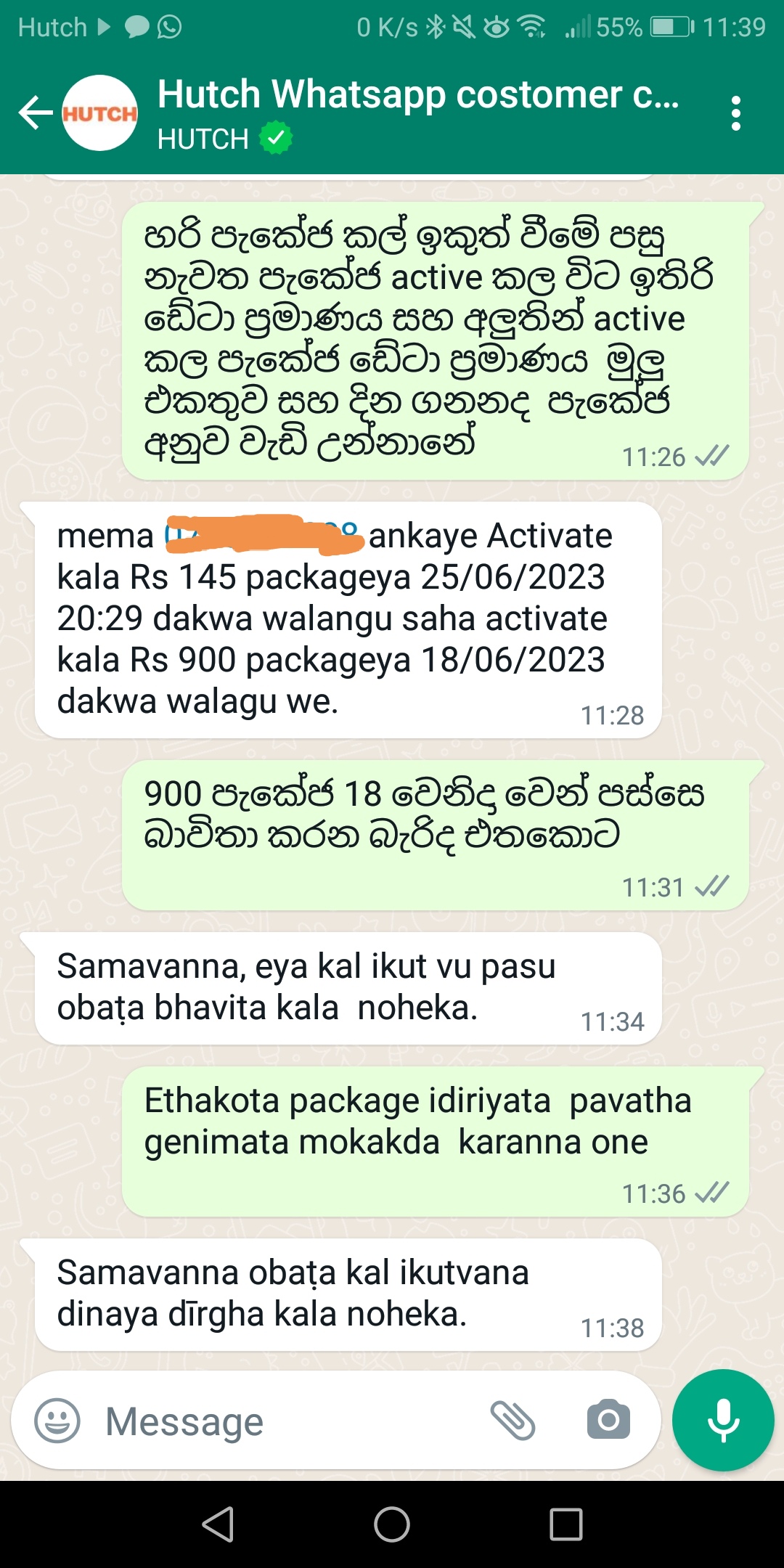Open the emoji picker
Image resolution: width=784 pixels, height=1568 pixels.
(x=57, y=1421)
